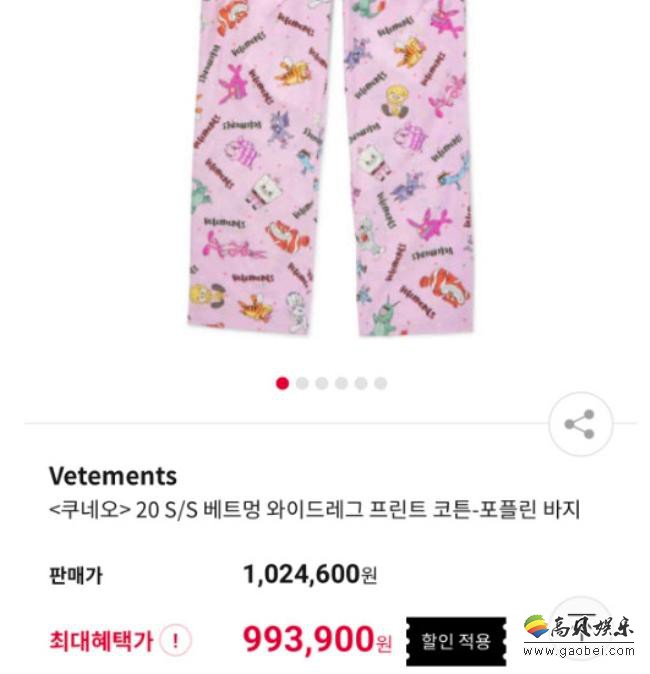Share this Vetements product
The height and width of the screenshot is (674, 650).
tap(580, 424)
